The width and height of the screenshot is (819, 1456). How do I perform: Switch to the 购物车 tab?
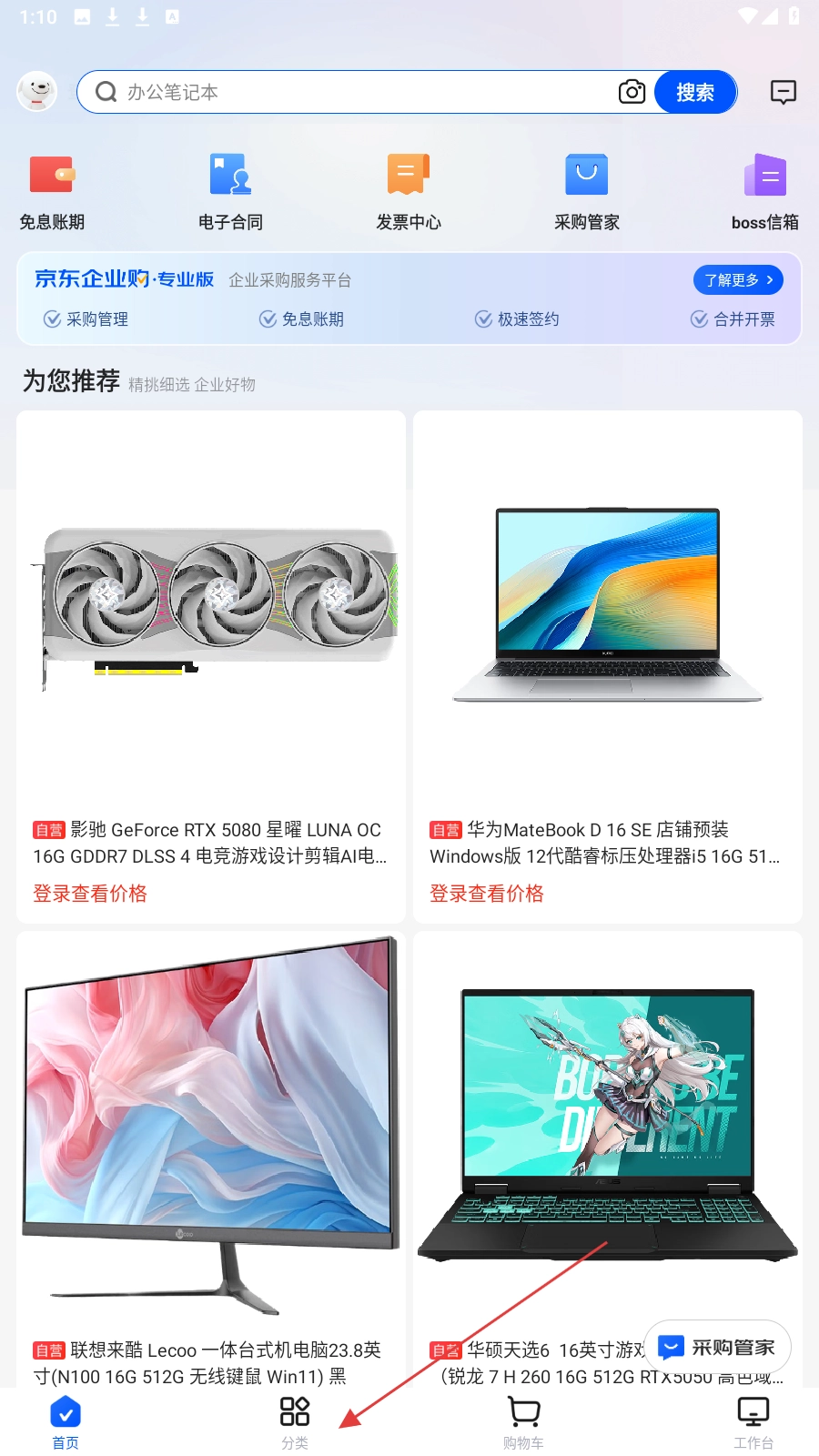click(x=523, y=1422)
